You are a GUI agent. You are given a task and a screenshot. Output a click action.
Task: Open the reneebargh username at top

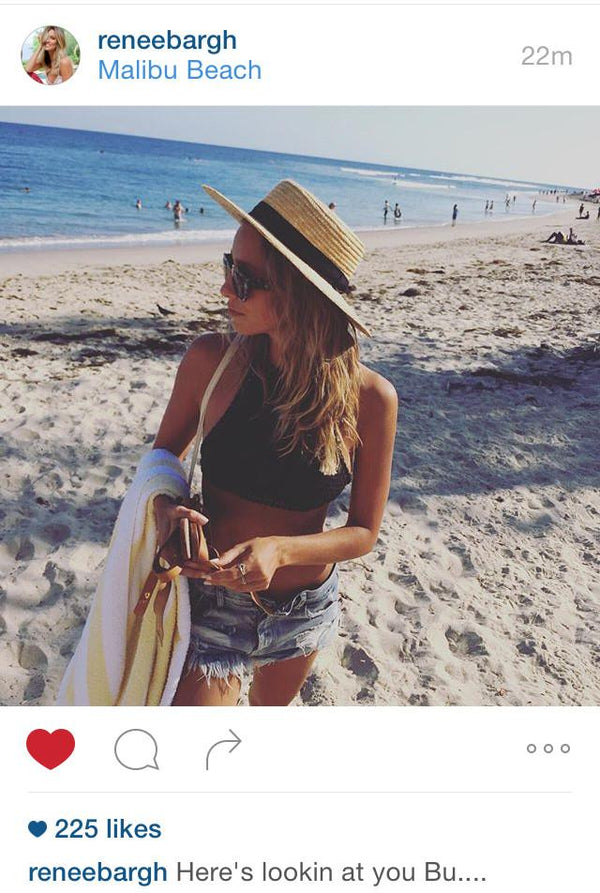pyautogui.click(x=167, y=40)
